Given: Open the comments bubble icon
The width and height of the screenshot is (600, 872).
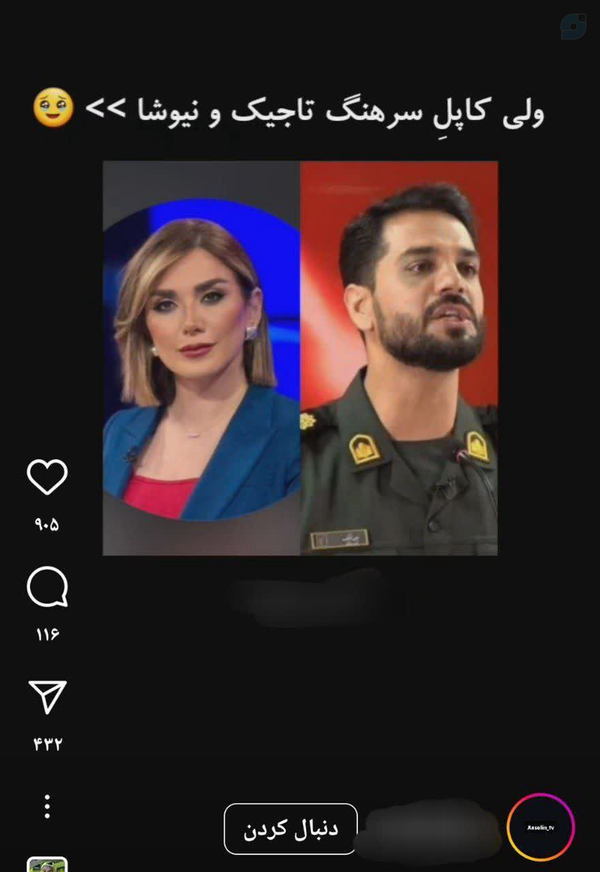Looking at the screenshot, I should pyautogui.click(x=47, y=587).
